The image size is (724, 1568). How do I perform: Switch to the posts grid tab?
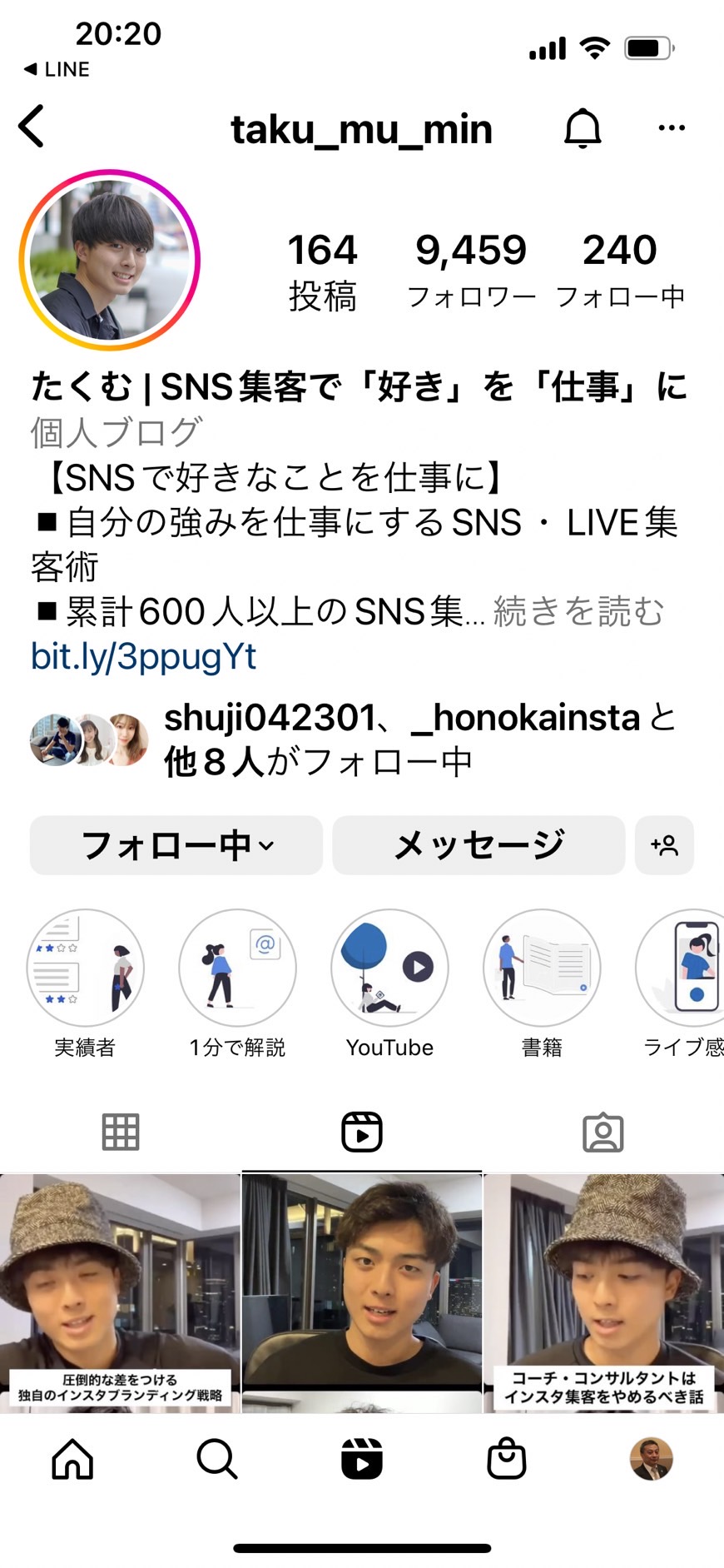[x=121, y=1132]
